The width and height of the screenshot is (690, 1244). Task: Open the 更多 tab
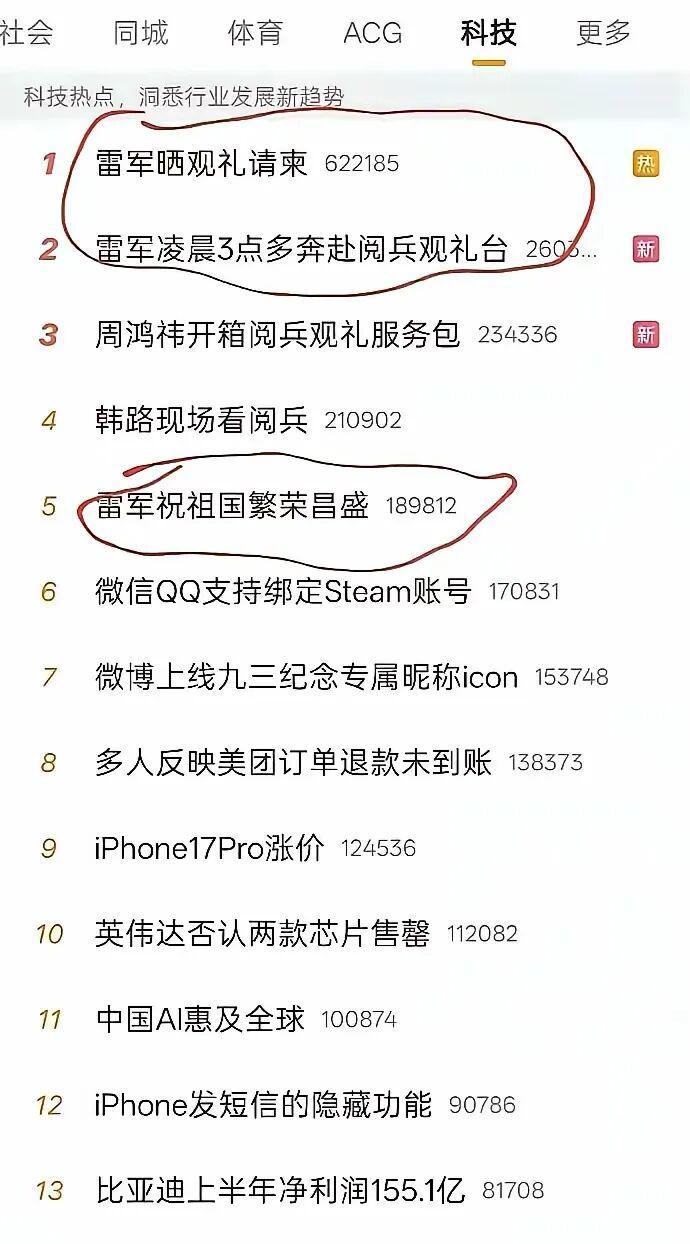[x=603, y=33]
